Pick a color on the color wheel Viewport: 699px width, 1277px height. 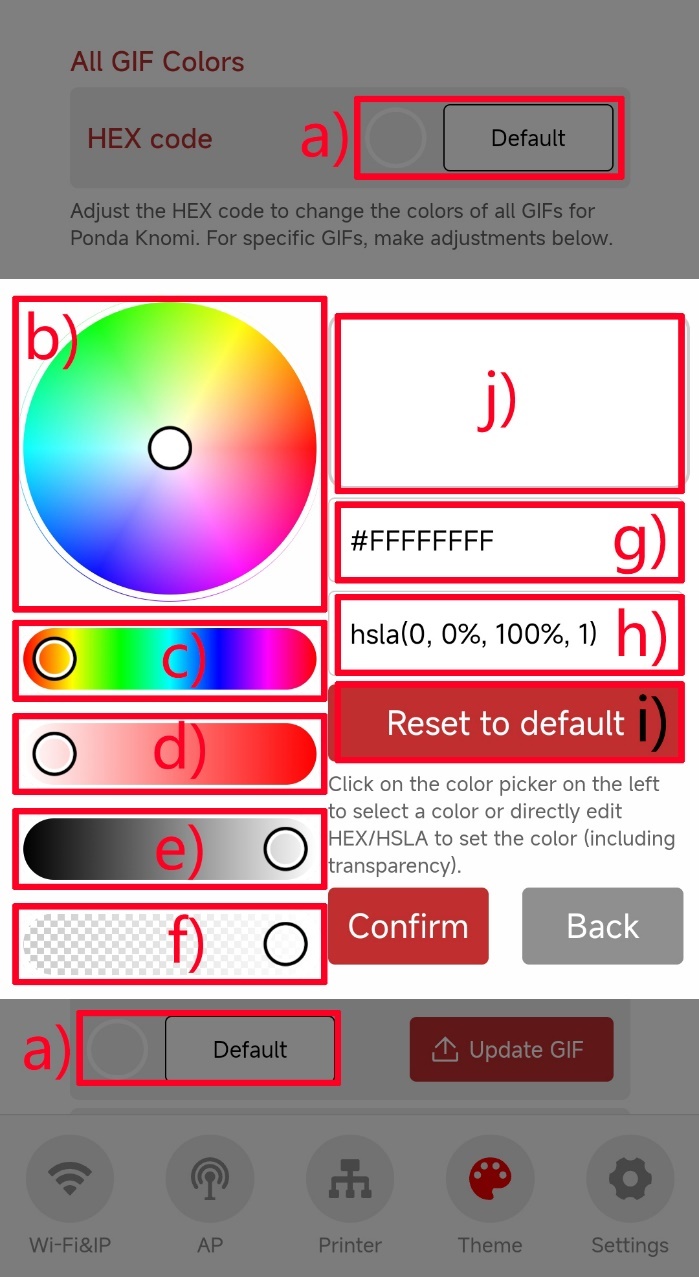point(169,451)
